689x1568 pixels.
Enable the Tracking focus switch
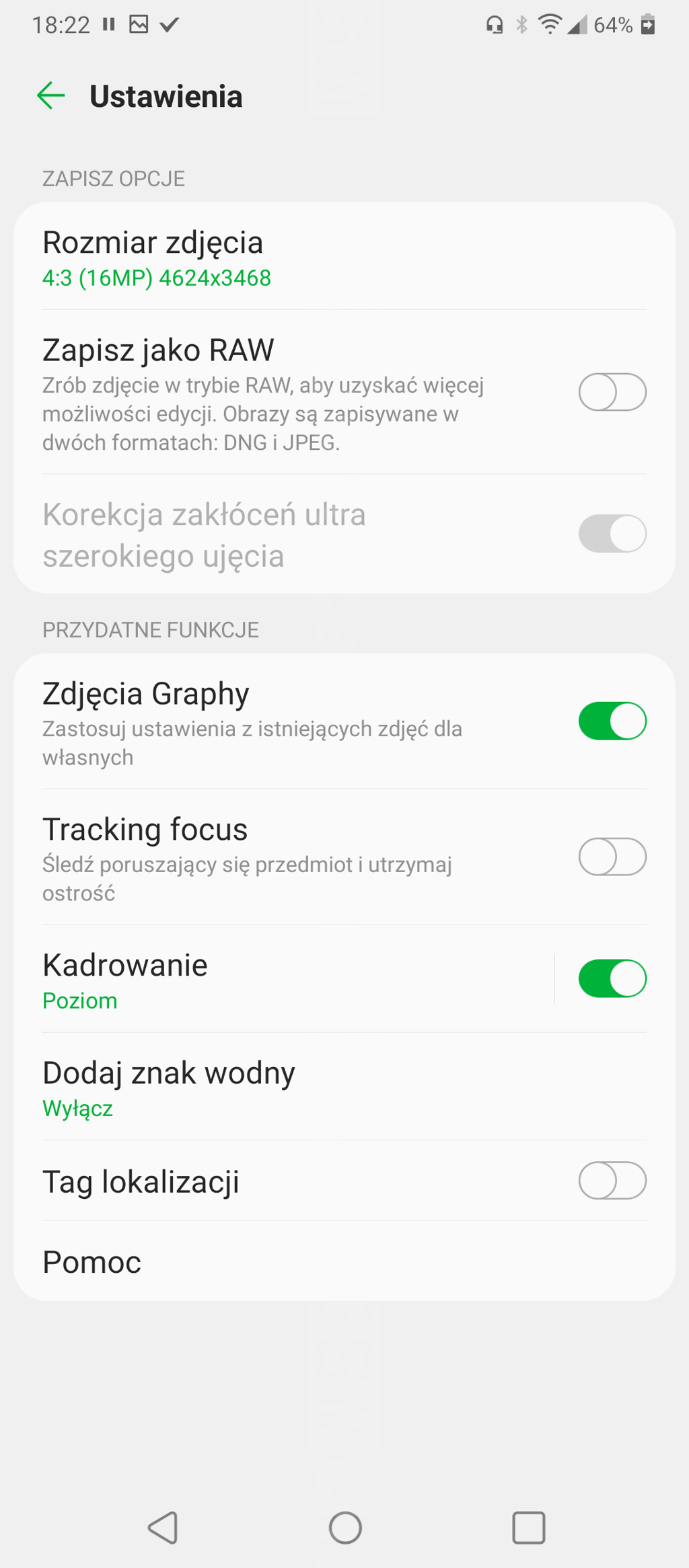coord(612,857)
